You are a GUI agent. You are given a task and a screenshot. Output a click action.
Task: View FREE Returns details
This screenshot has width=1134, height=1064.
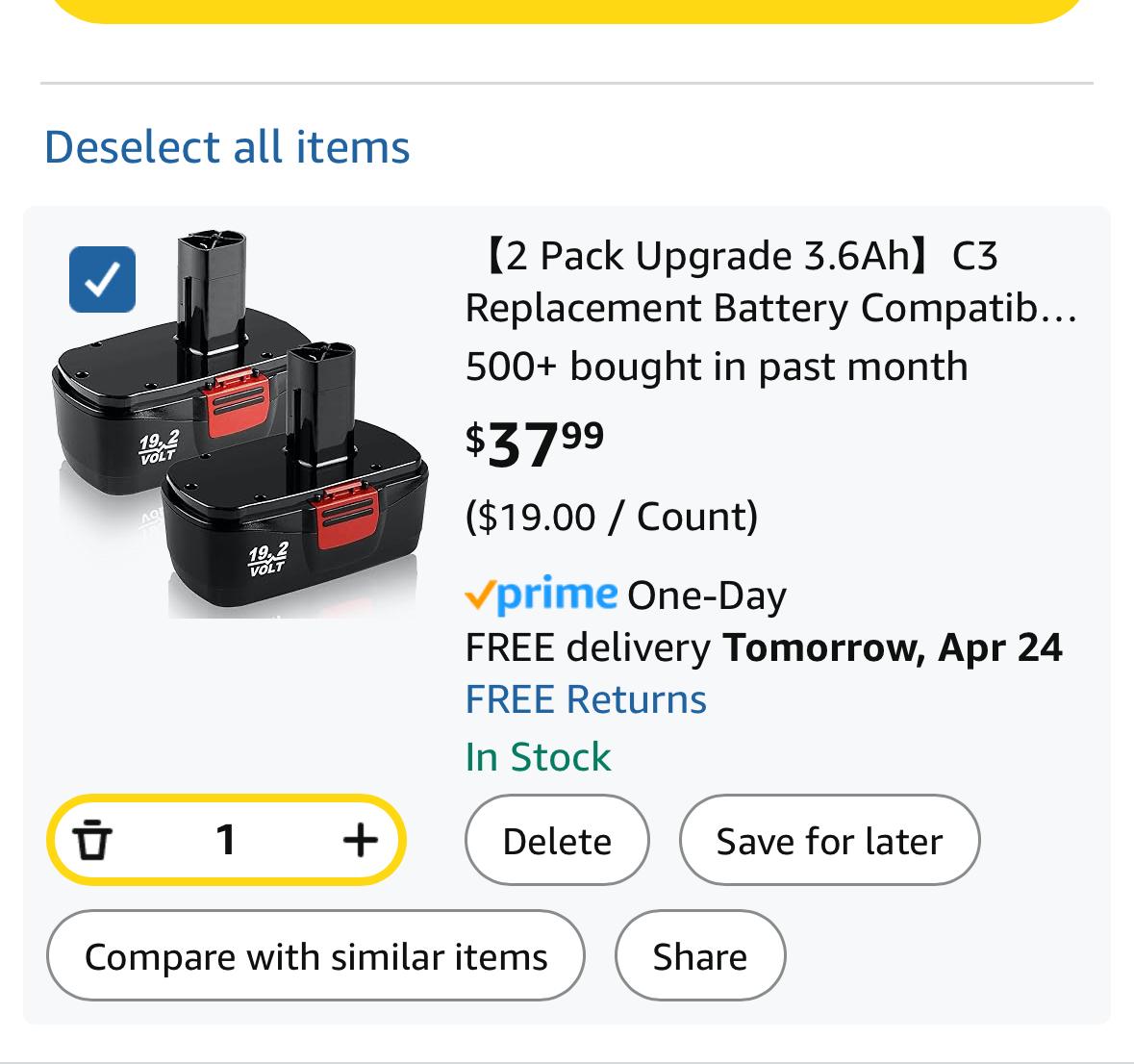pyautogui.click(x=586, y=699)
